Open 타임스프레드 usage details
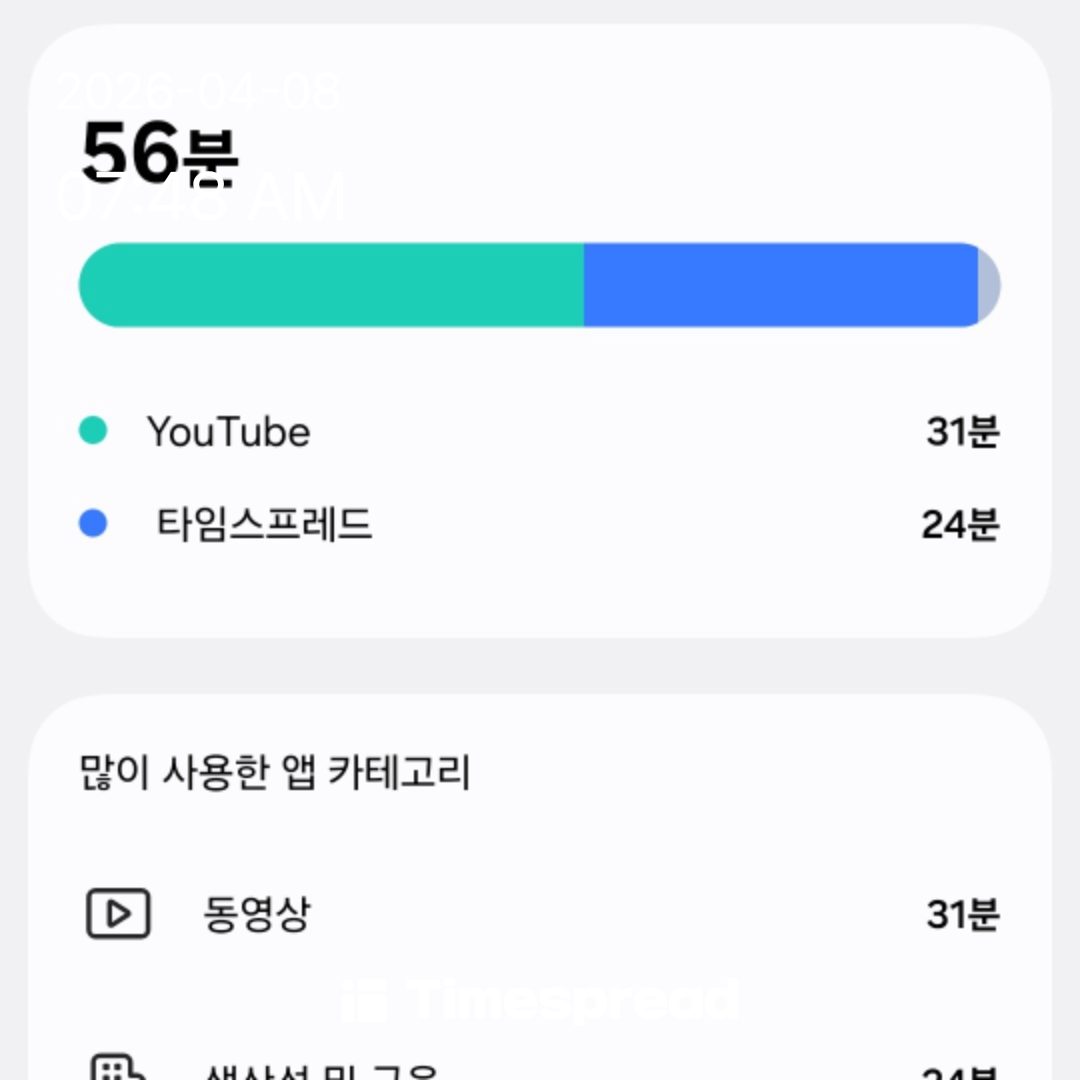 [265, 524]
